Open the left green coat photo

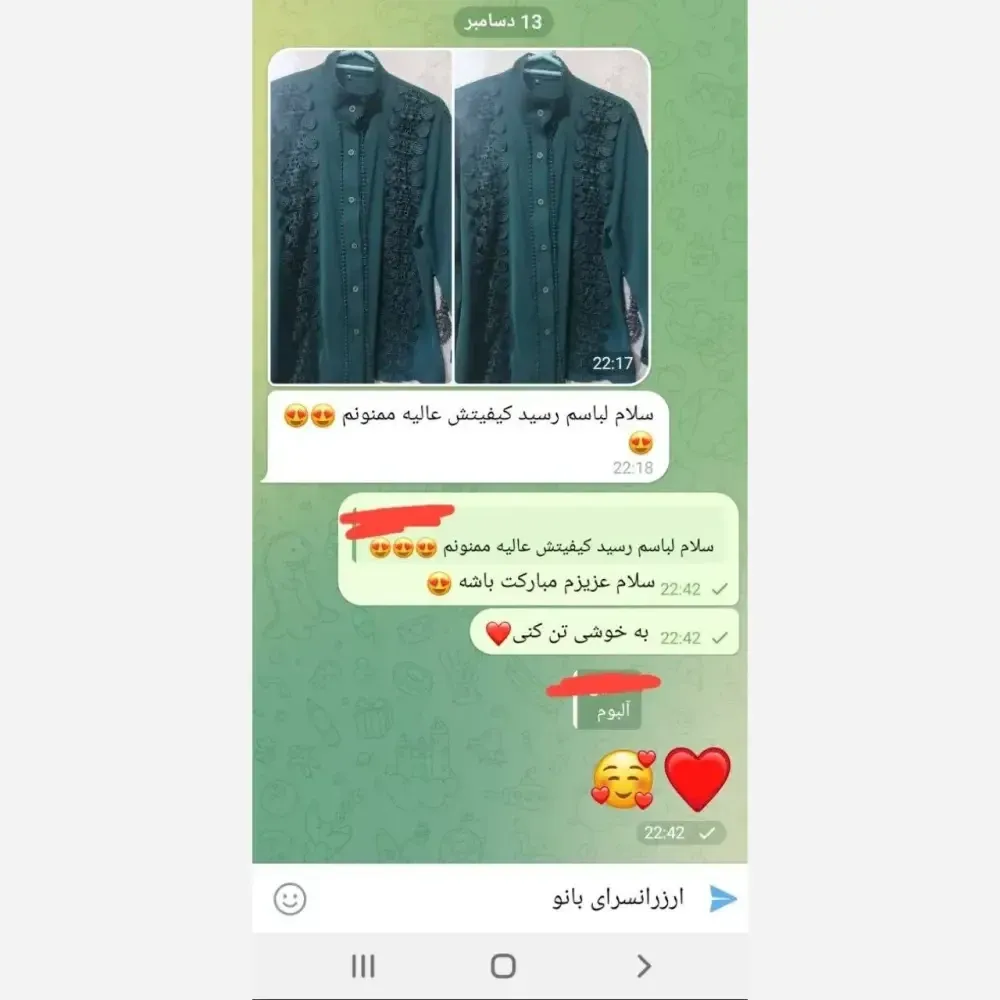tap(361, 217)
